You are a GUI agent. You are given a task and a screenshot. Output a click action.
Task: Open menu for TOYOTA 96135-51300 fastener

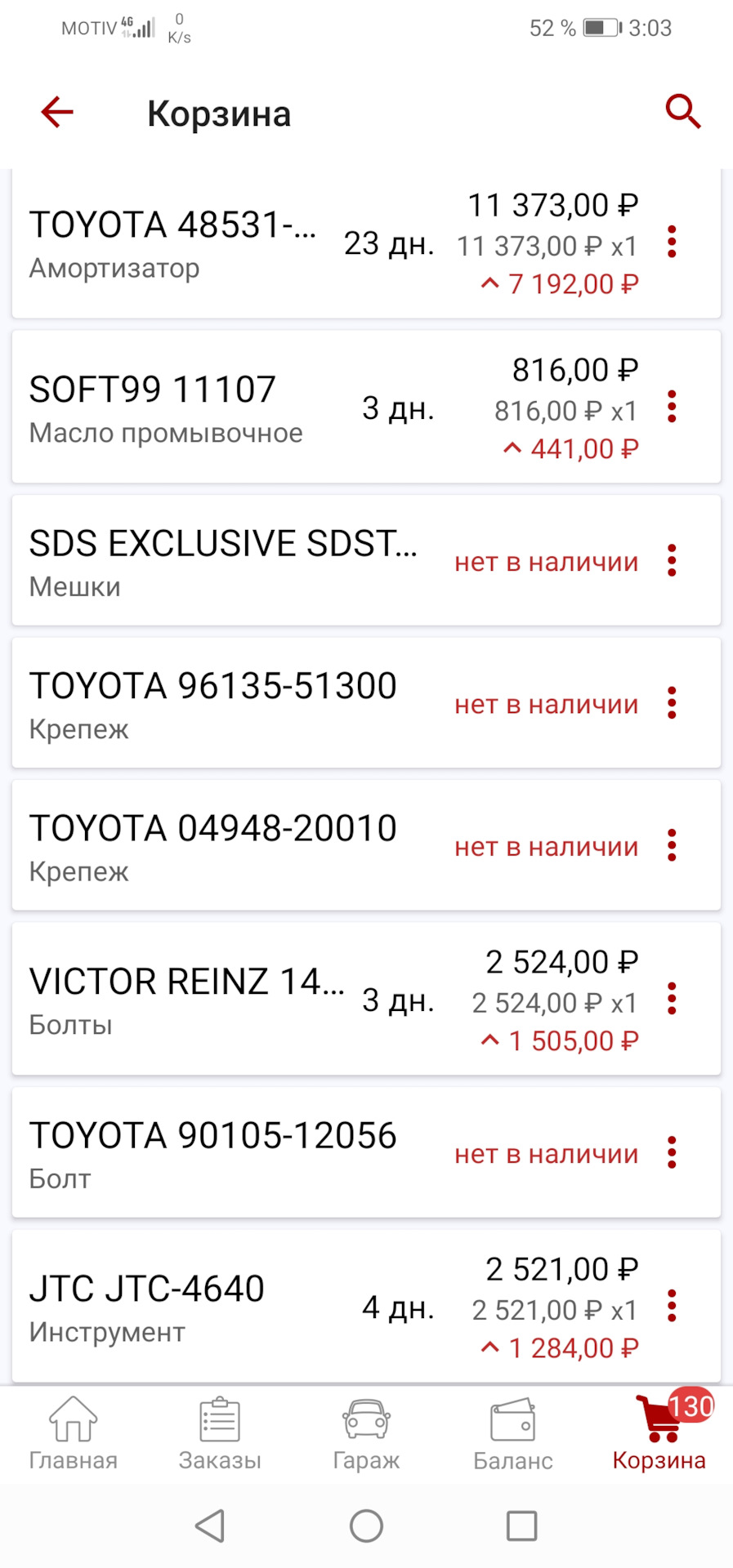(x=672, y=703)
